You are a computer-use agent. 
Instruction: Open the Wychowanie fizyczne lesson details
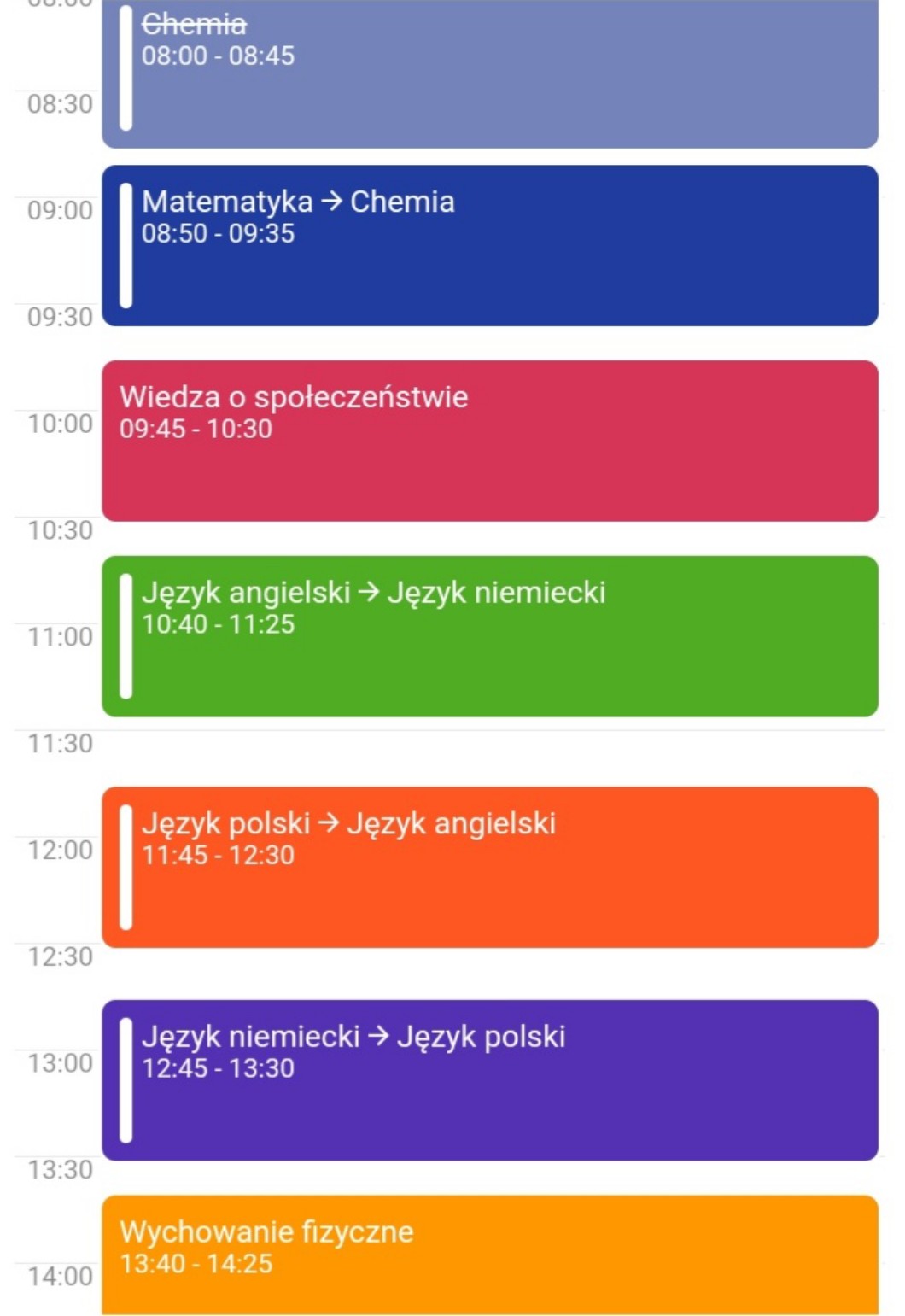click(x=489, y=1254)
